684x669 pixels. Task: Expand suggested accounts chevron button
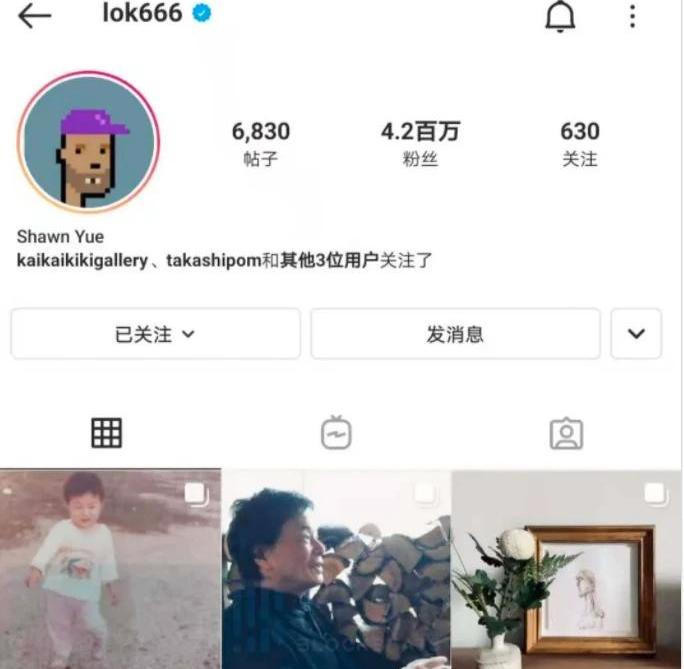pyautogui.click(x=636, y=334)
